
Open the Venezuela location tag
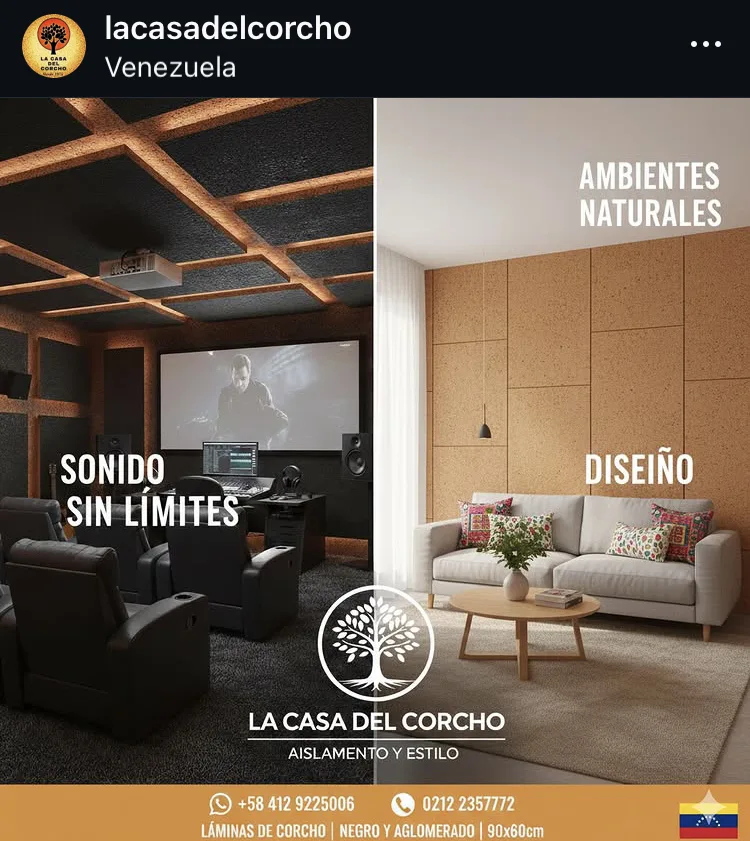[x=170, y=67]
